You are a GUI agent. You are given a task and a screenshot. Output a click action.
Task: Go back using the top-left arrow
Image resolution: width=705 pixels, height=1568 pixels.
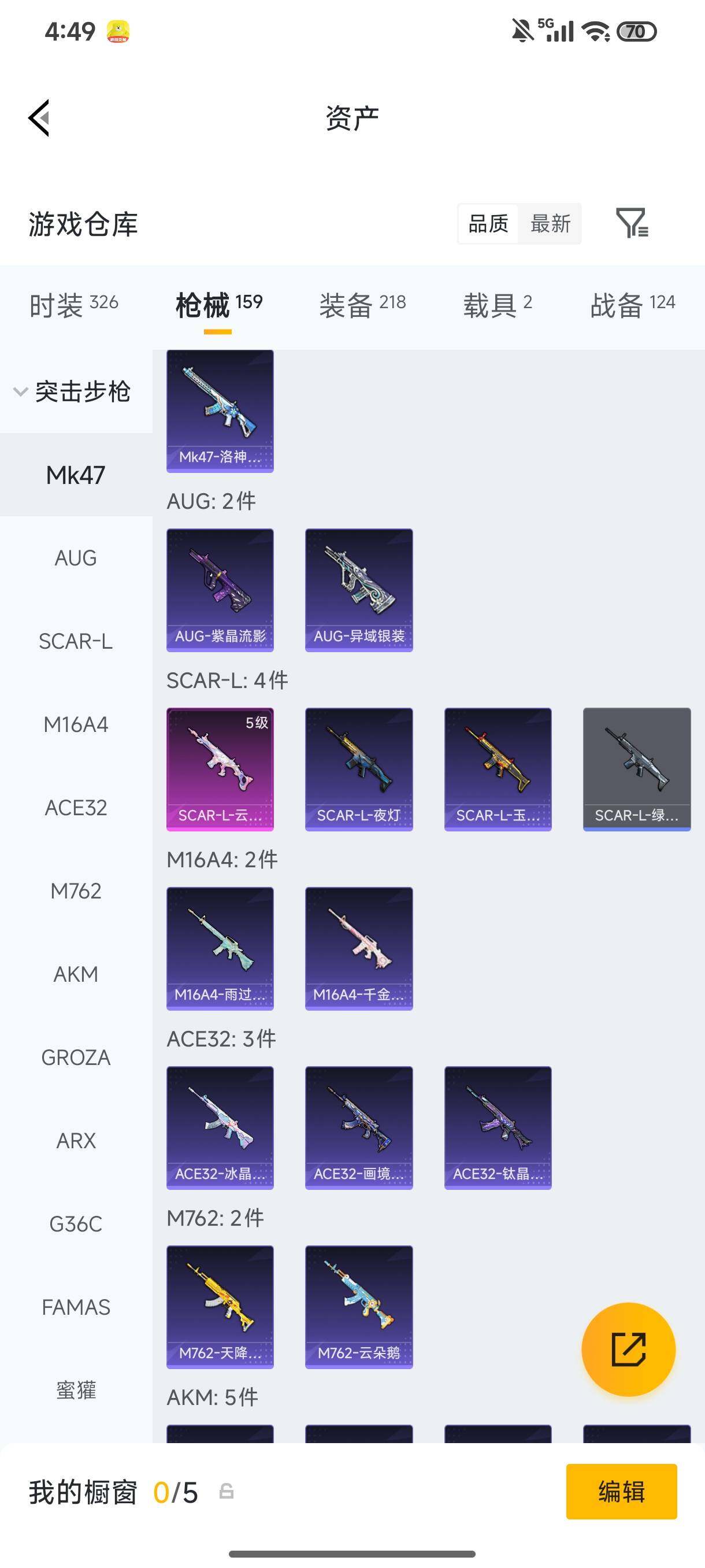point(39,117)
